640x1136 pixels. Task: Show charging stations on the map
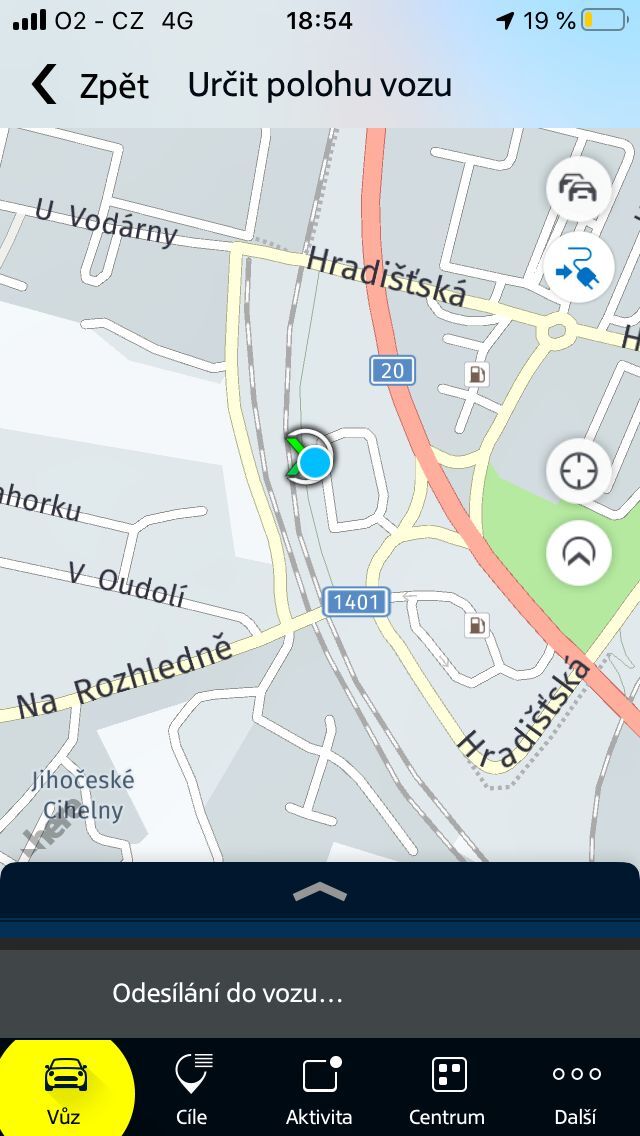(578, 270)
